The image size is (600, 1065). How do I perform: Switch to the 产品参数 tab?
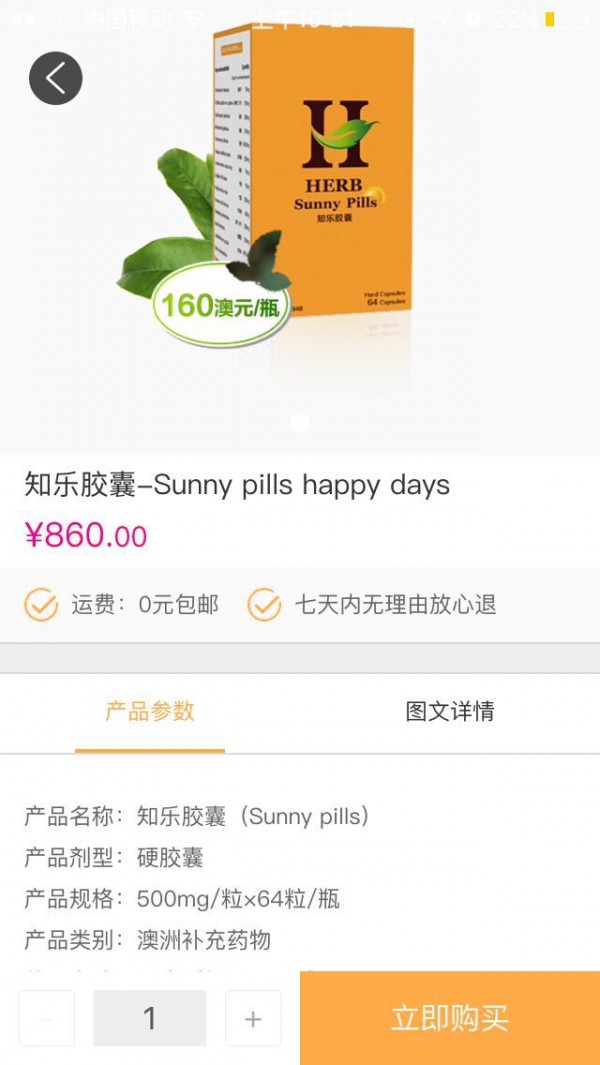pyautogui.click(x=150, y=712)
